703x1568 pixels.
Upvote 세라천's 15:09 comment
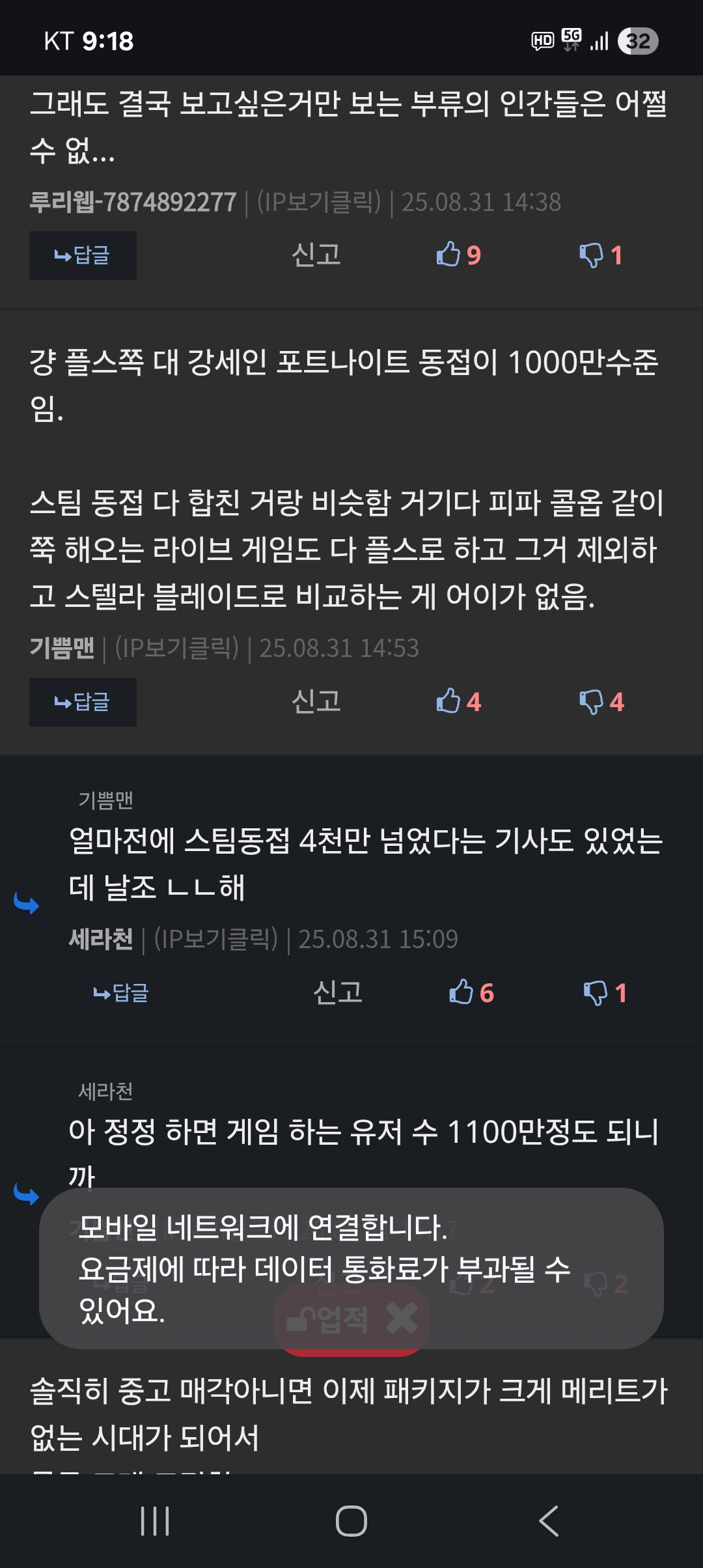(x=471, y=992)
